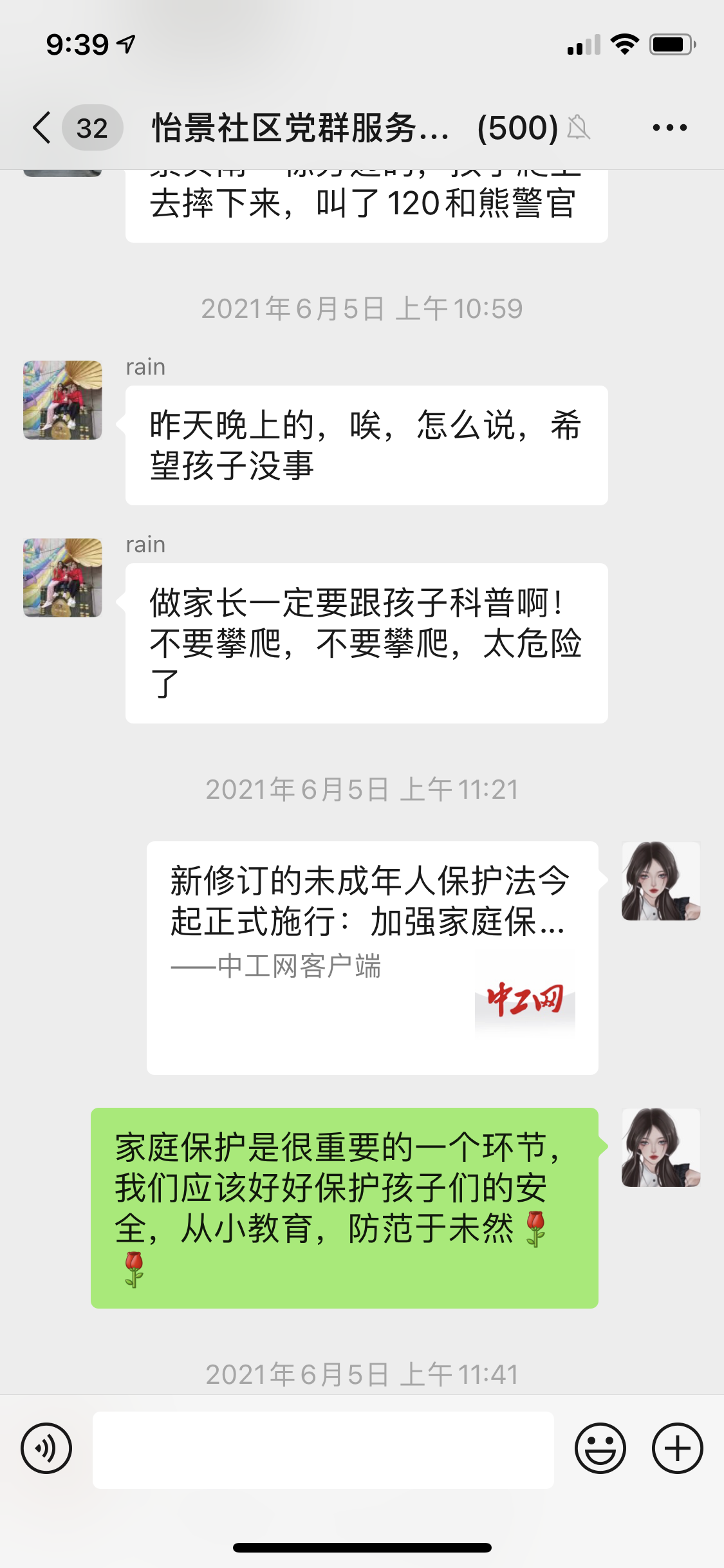Open the plus attachment menu
Screen dimensions: 724x1568
point(677,1448)
